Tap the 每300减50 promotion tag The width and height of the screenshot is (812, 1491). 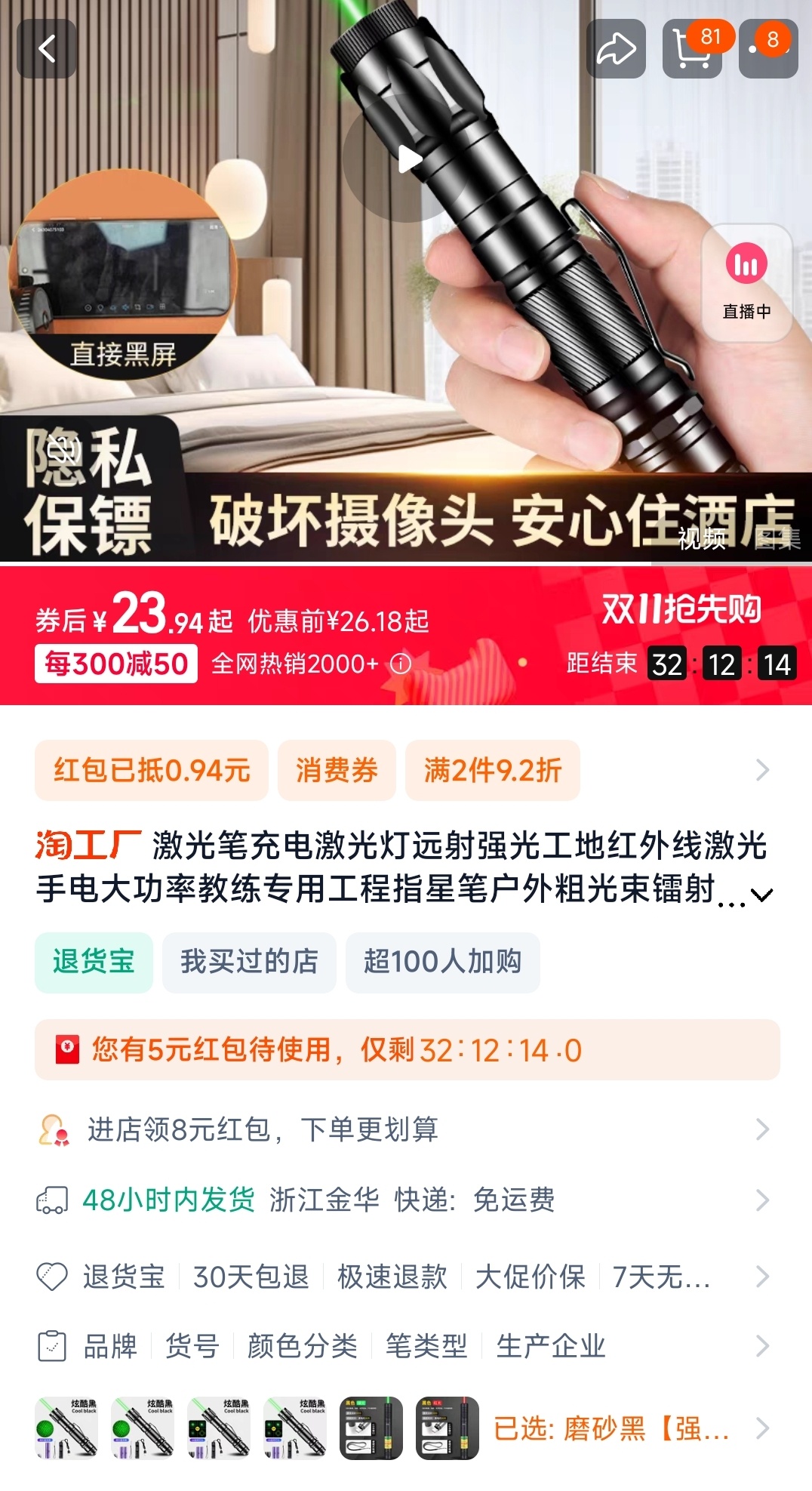(x=116, y=664)
